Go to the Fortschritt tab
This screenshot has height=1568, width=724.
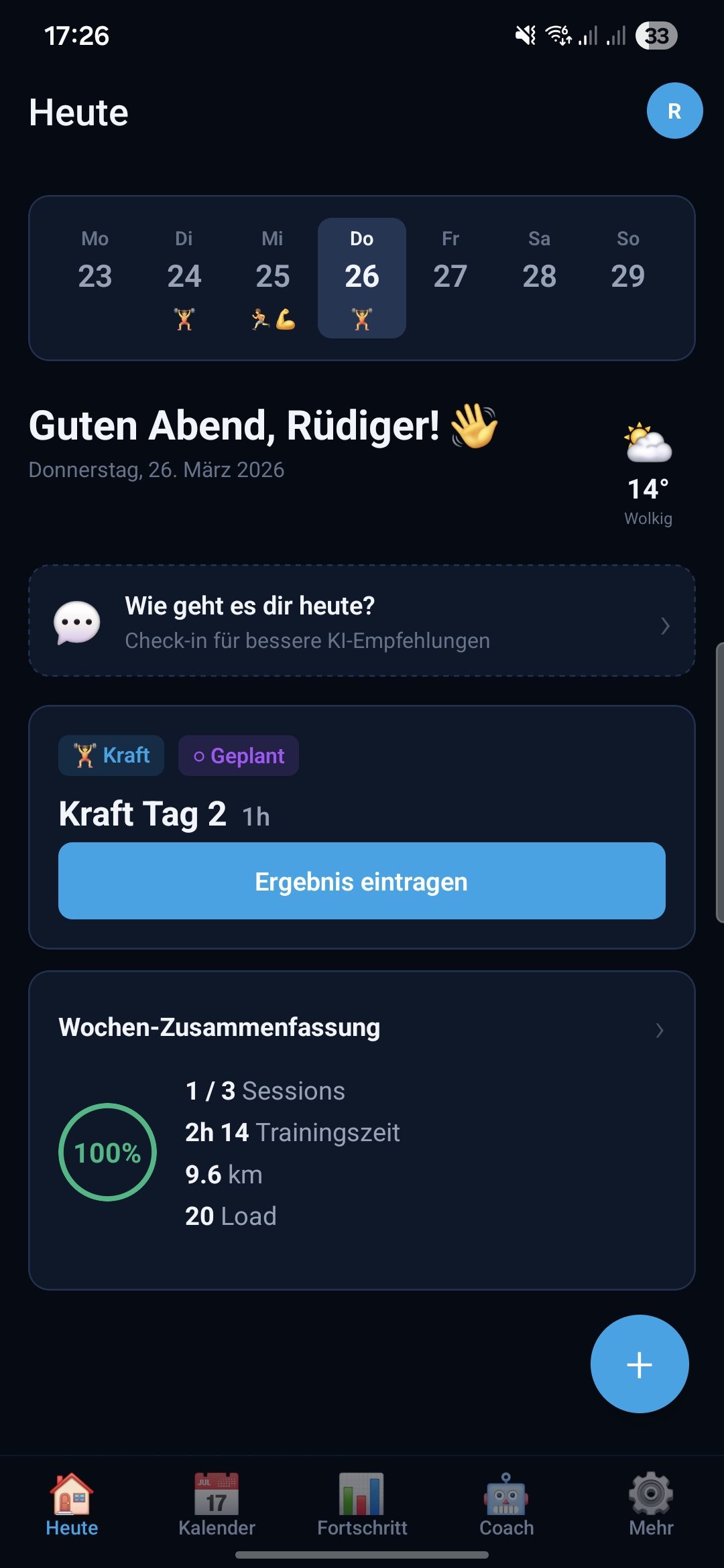point(362,1505)
